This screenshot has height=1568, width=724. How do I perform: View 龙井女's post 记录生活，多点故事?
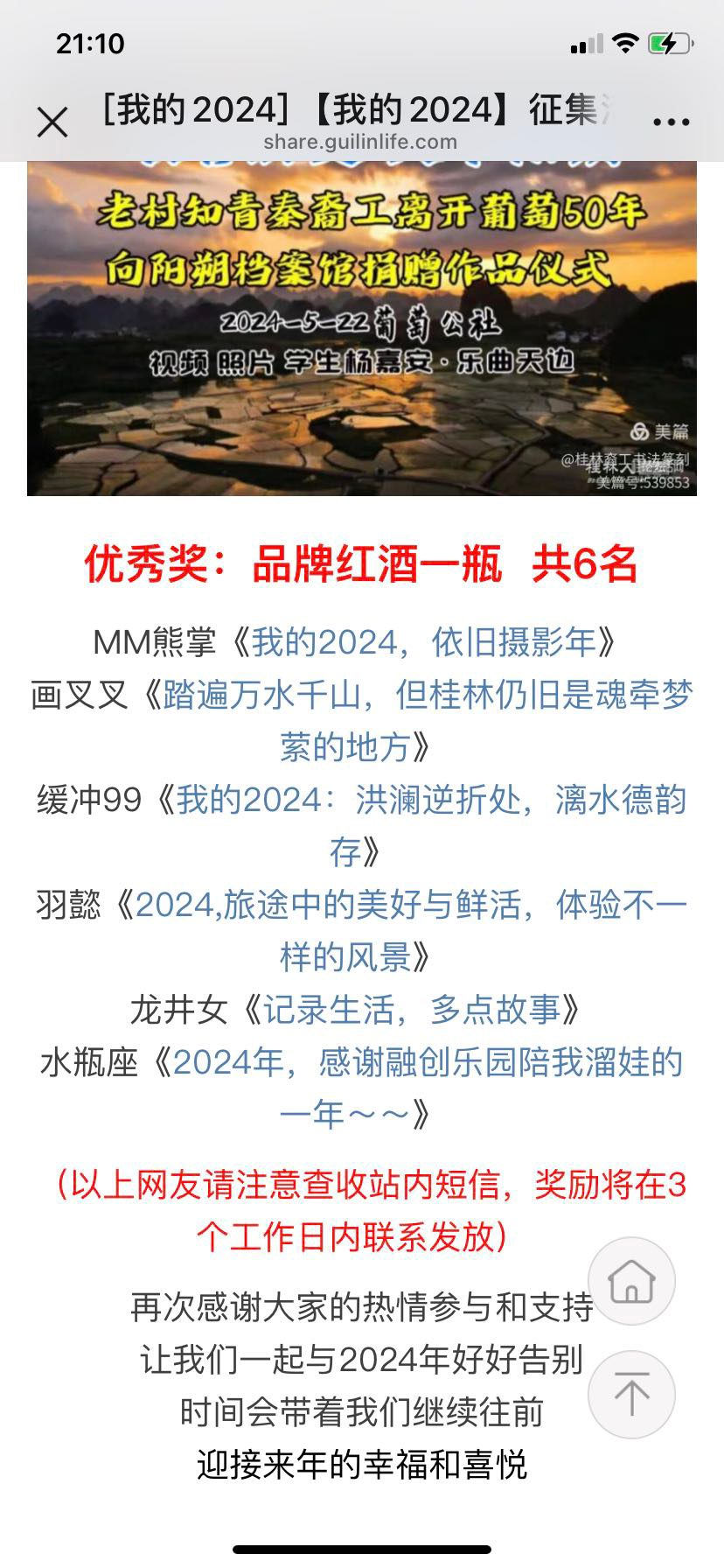pos(411,1011)
